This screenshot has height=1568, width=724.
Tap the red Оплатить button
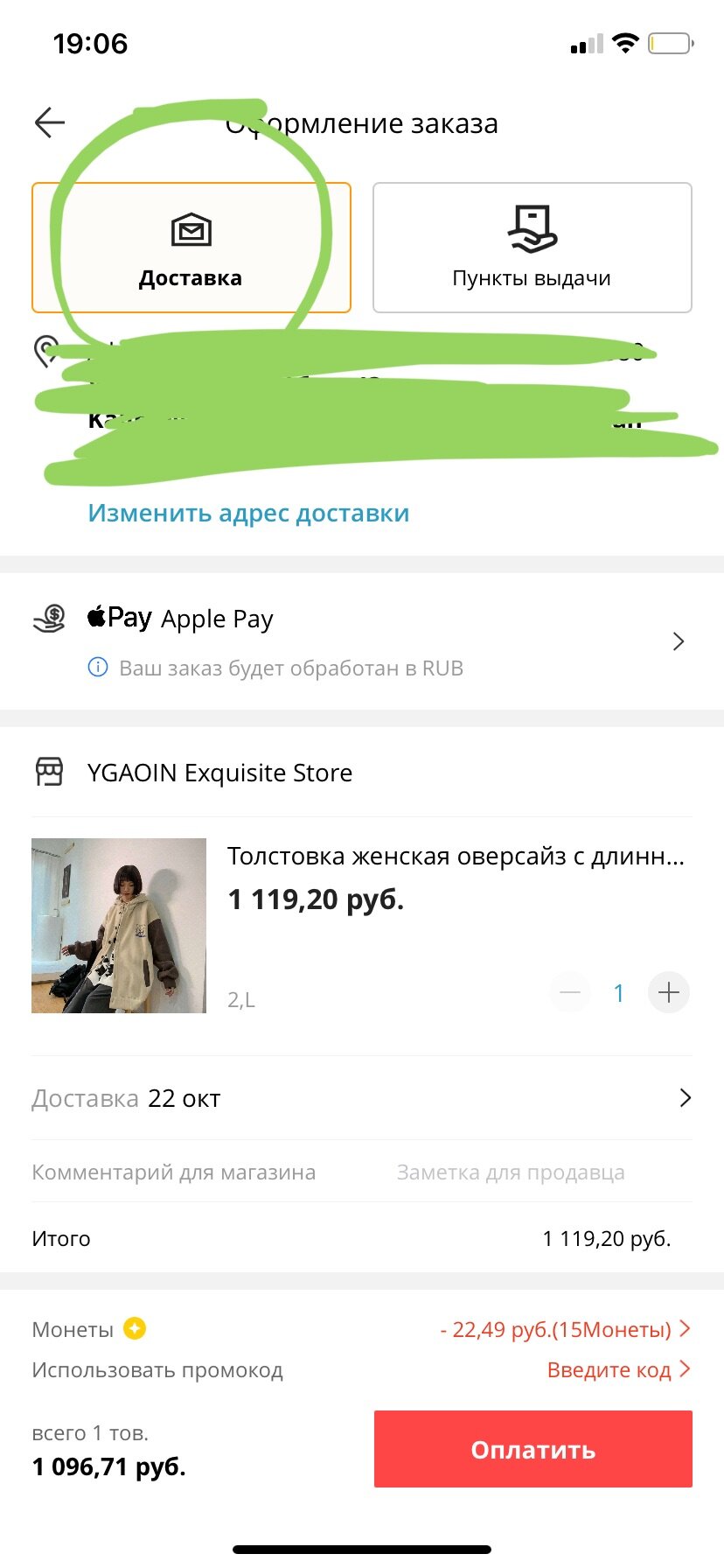[533, 1449]
